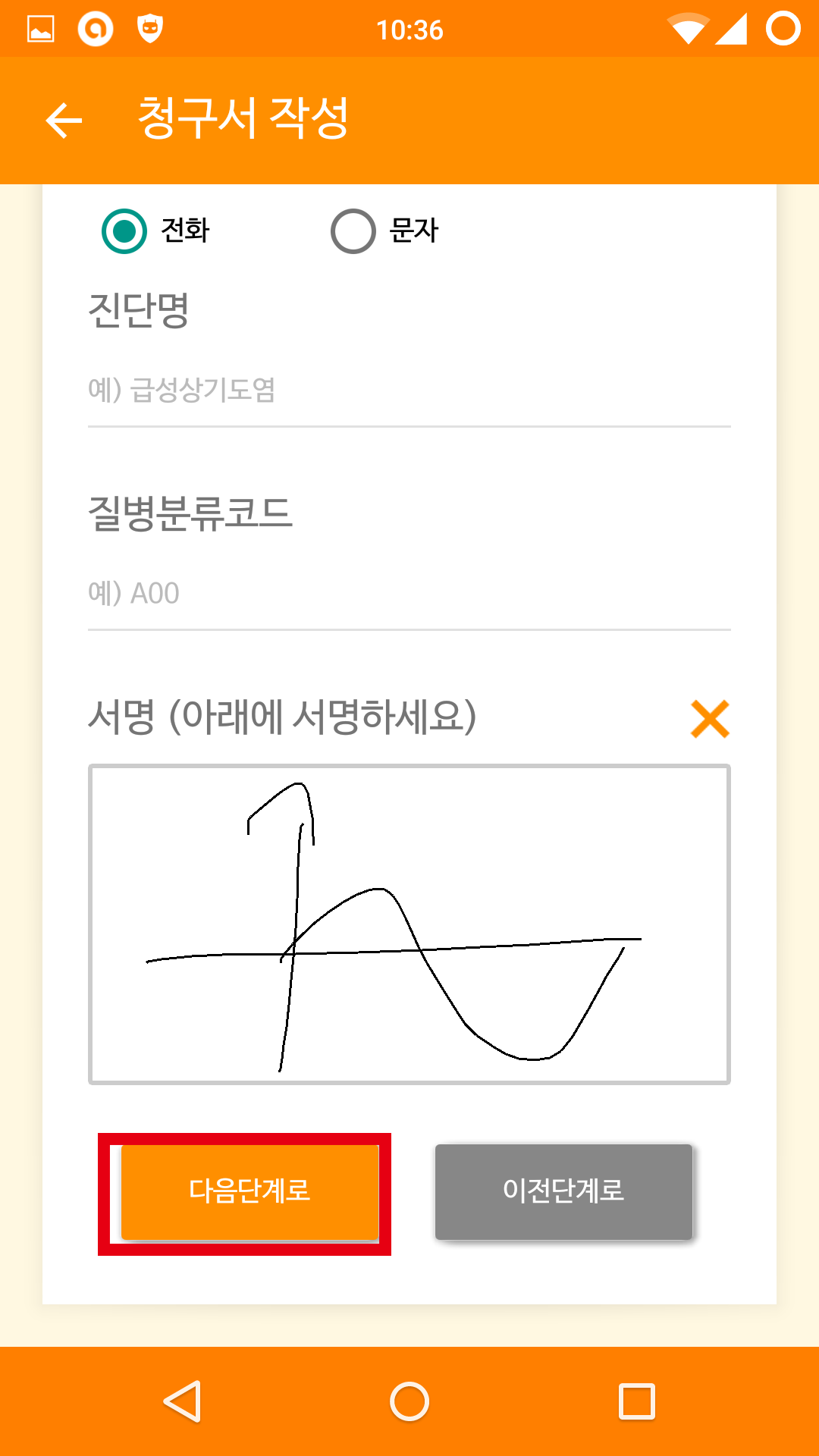Focus the 질병분류코드 text field
The height and width of the screenshot is (1456, 819).
(x=409, y=593)
